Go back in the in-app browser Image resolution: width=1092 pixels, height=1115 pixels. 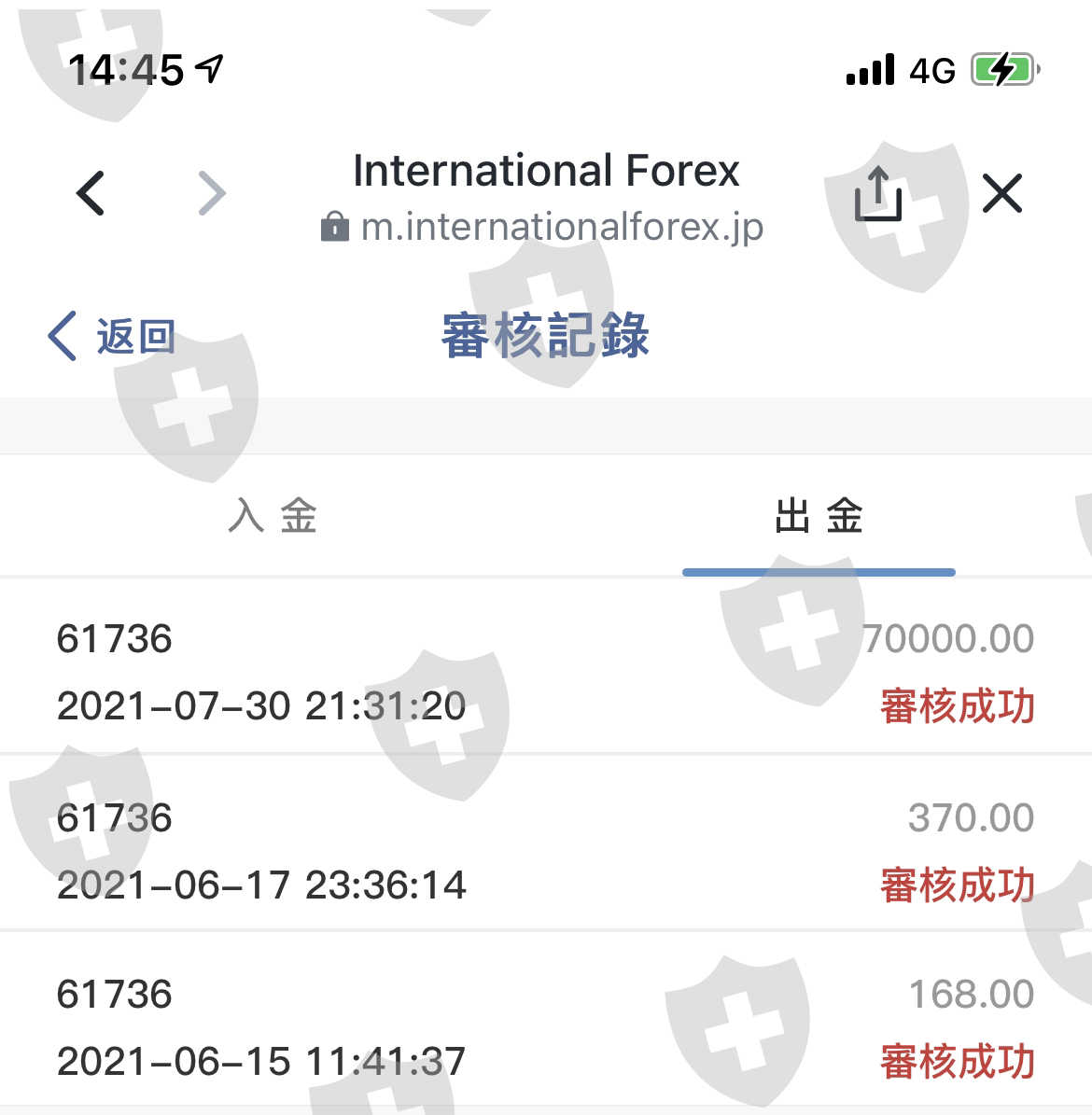point(91,193)
